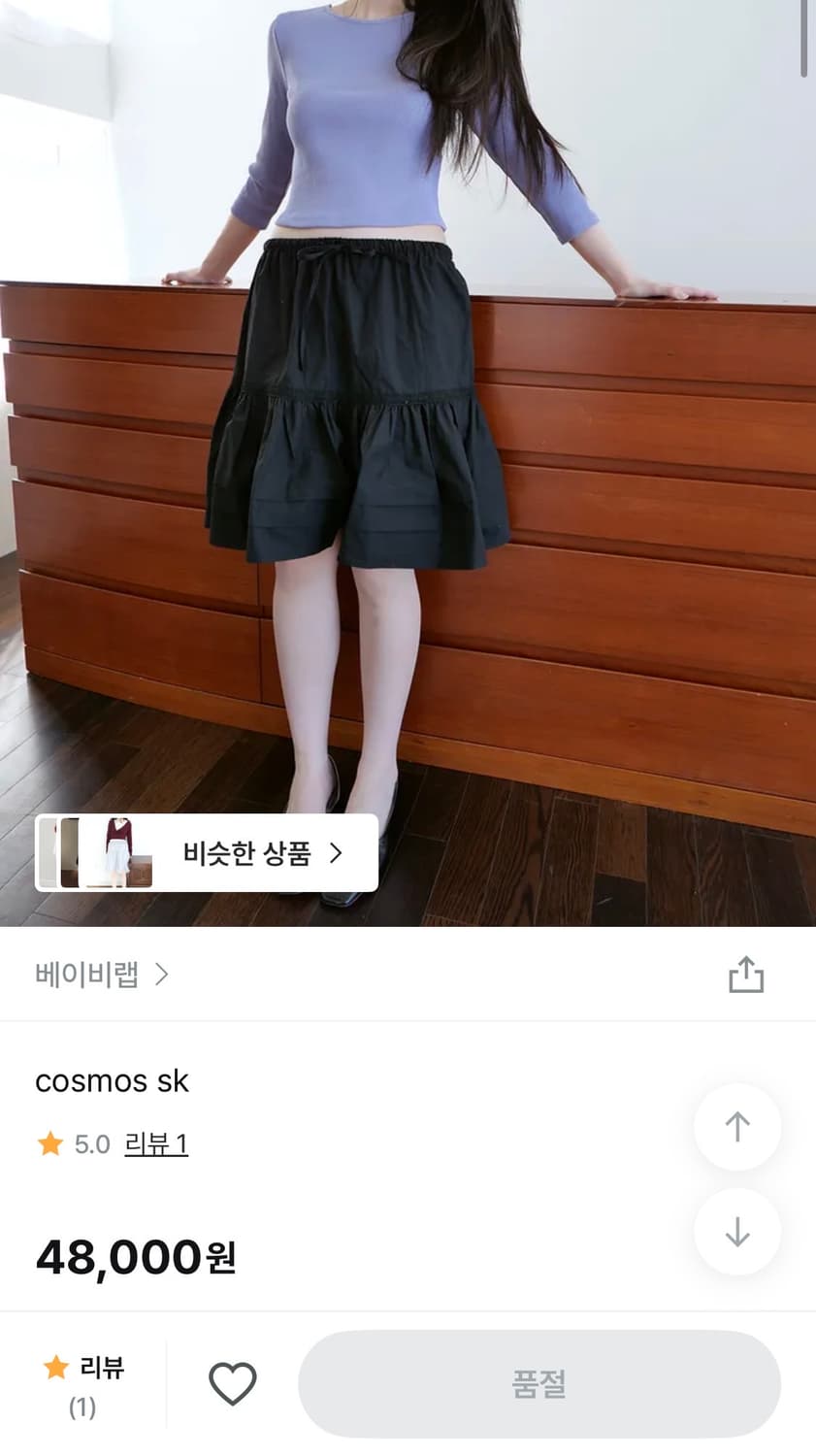The width and height of the screenshot is (816, 1456).
Task: Tap the share icon beside the brand name
Action: coord(745,974)
